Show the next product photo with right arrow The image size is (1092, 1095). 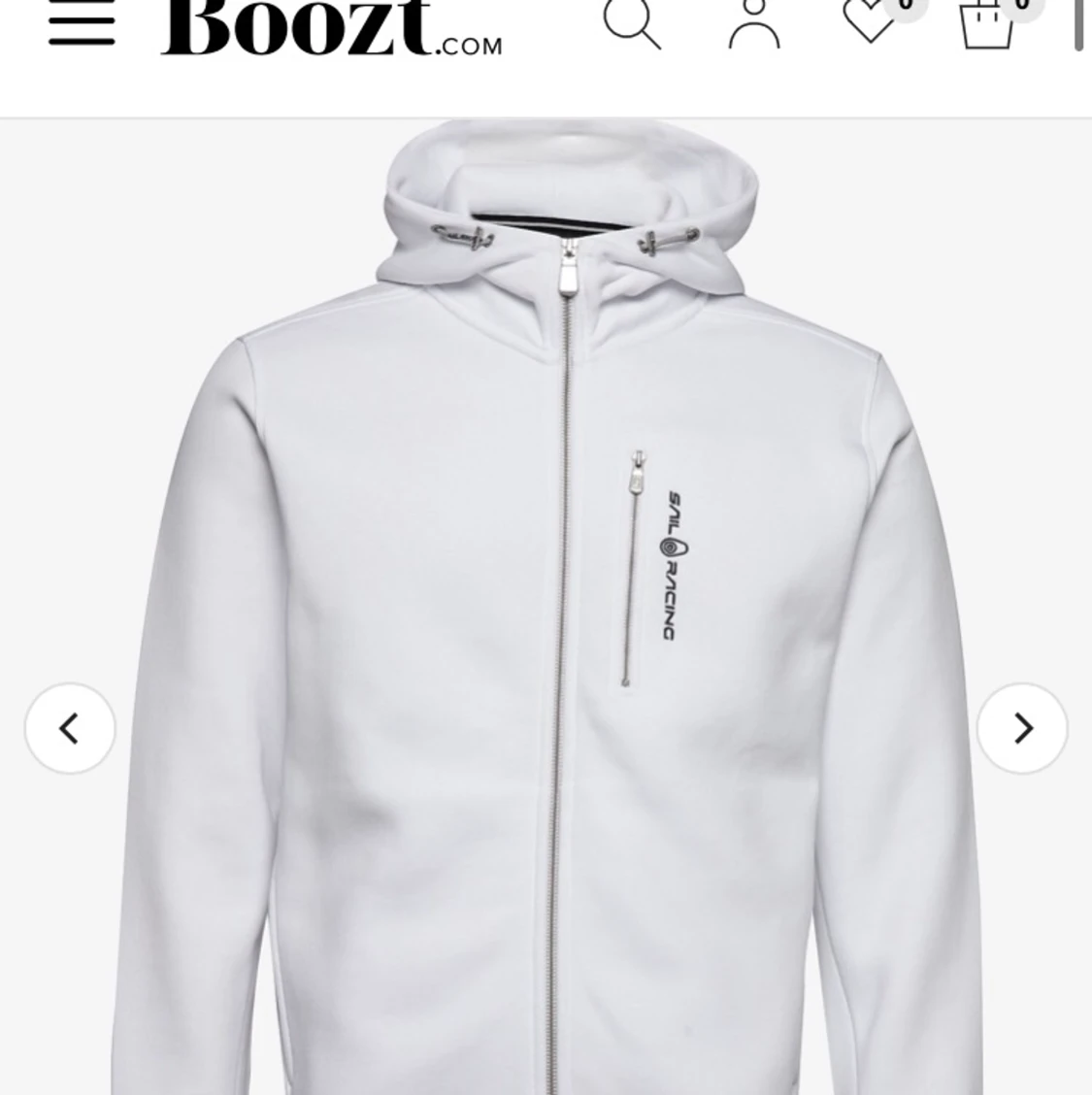click(x=1023, y=727)
